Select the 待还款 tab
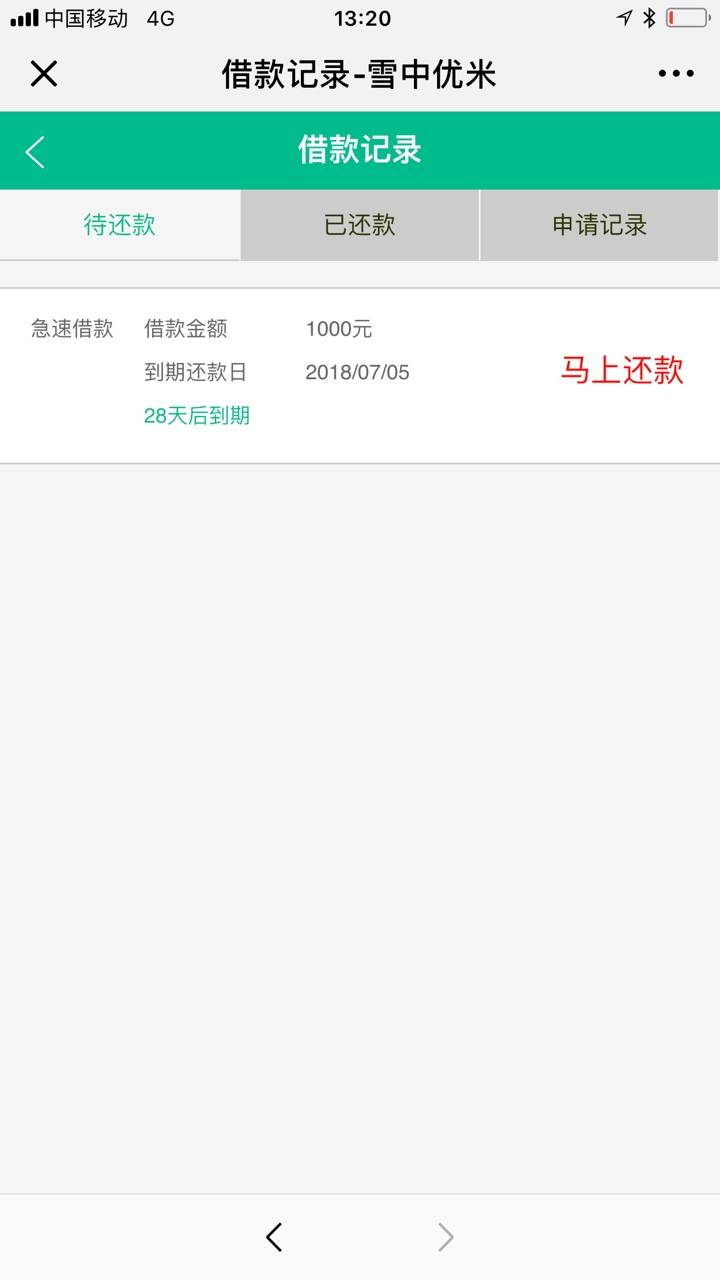The width and height of the screenshot is (720, 1280). (120, 225)
